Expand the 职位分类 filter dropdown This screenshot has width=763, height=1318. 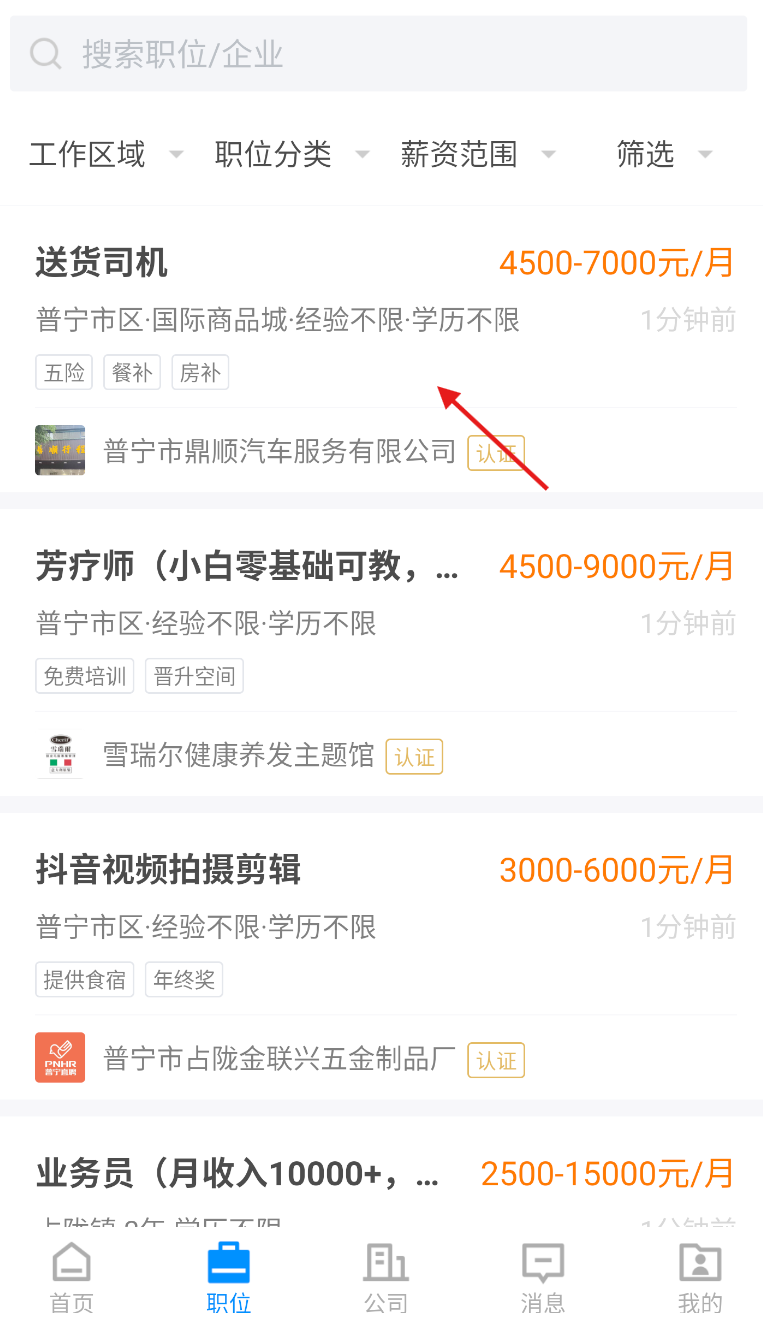click(291, 154)
